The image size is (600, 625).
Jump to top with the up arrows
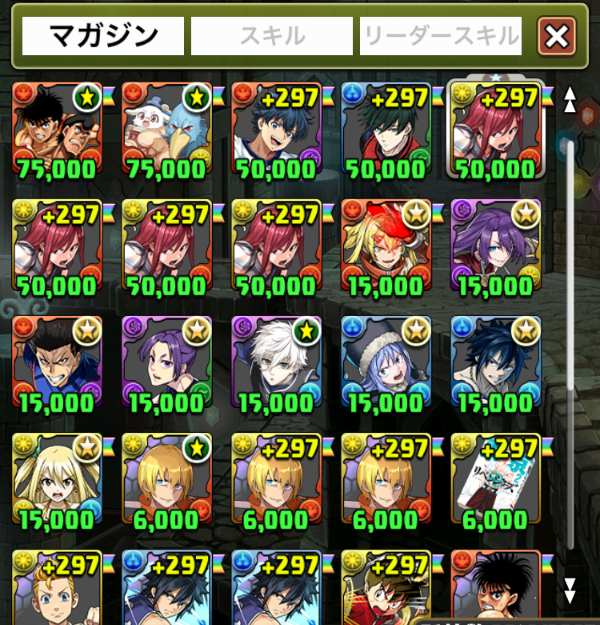tap(570, 100)
